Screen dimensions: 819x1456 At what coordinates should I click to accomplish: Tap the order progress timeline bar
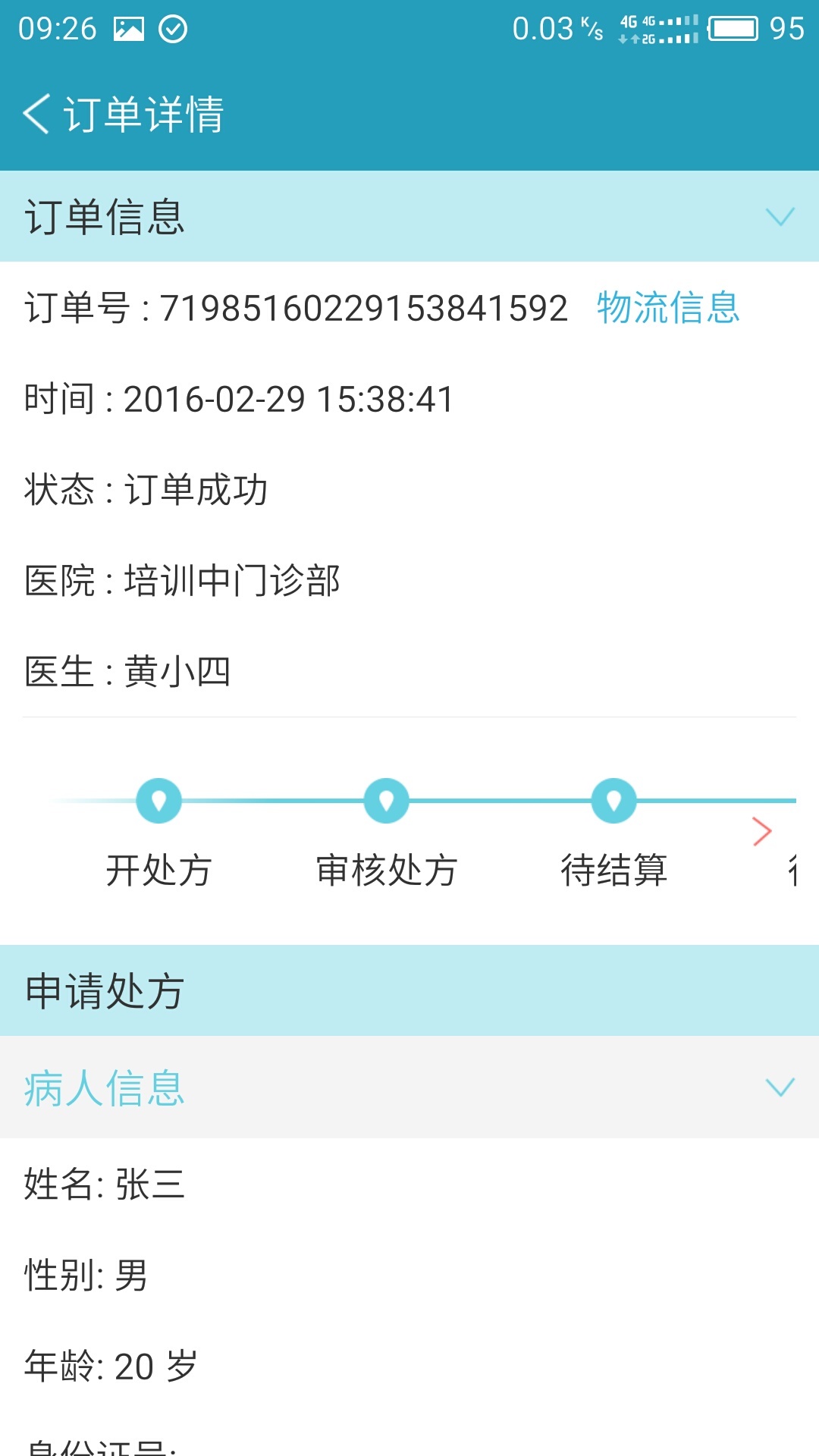[x=409, y=800]
